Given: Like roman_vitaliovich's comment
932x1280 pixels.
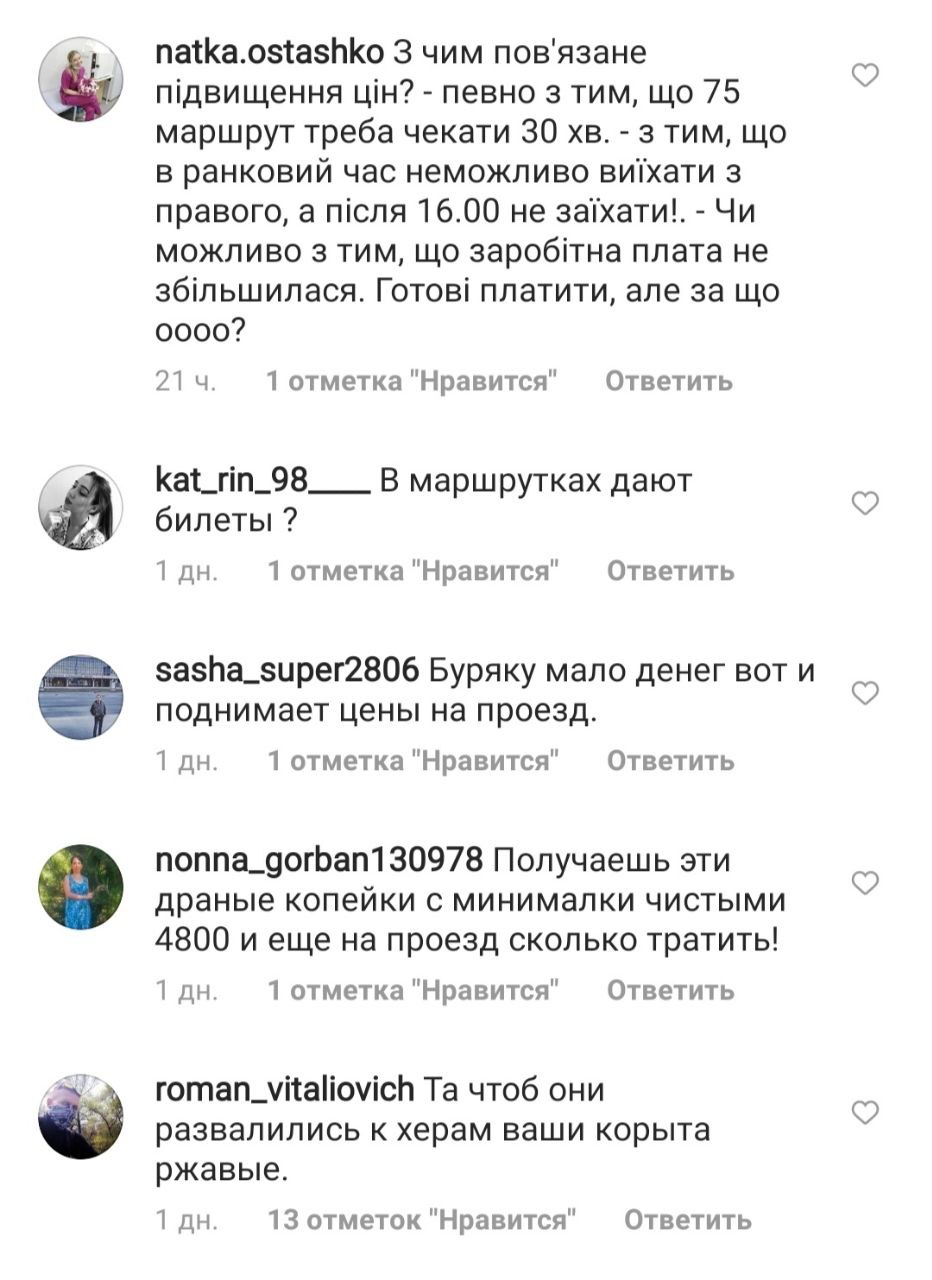Looking at the screenshot, I should click(865, 1113).
